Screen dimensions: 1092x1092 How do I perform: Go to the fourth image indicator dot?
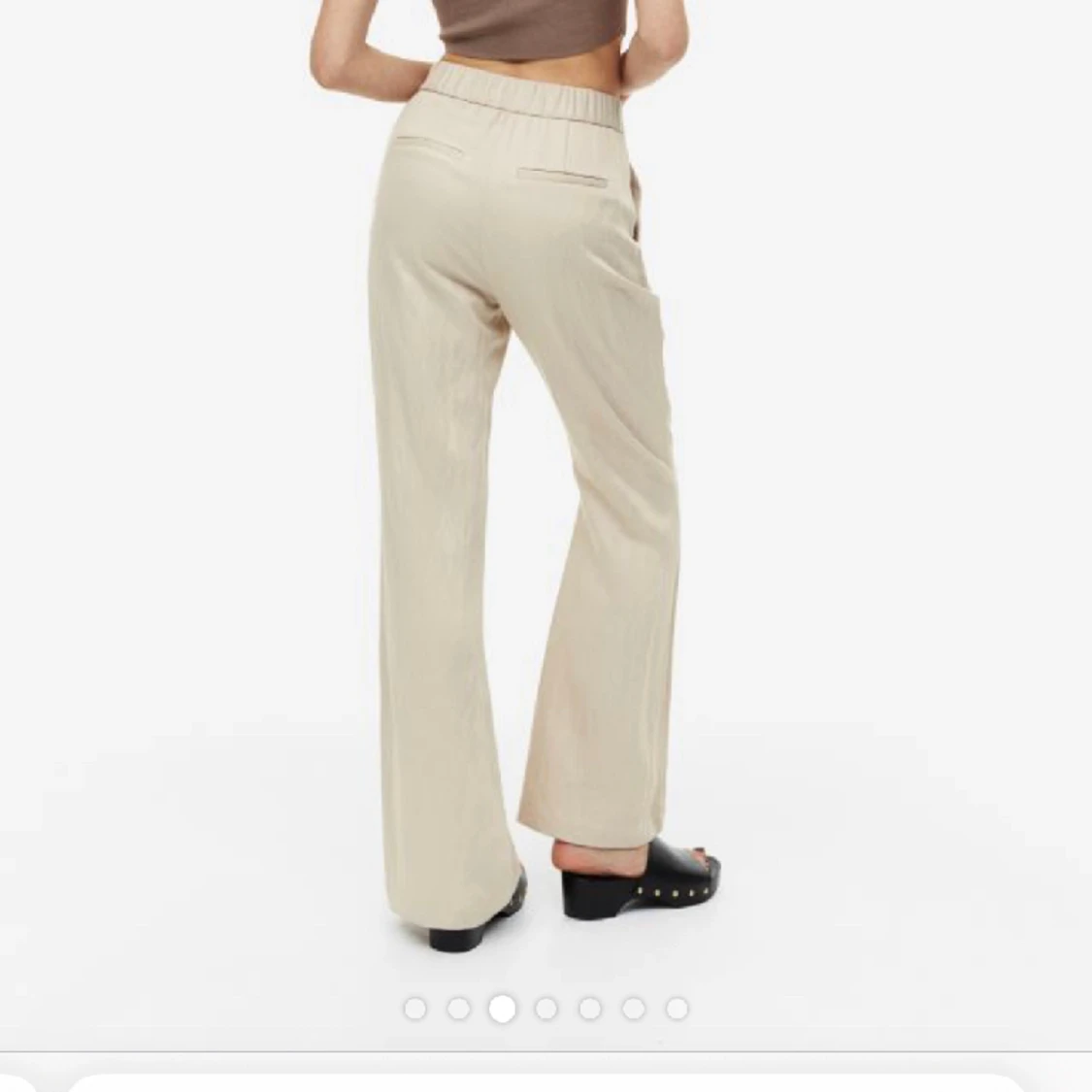[546, 1009]
